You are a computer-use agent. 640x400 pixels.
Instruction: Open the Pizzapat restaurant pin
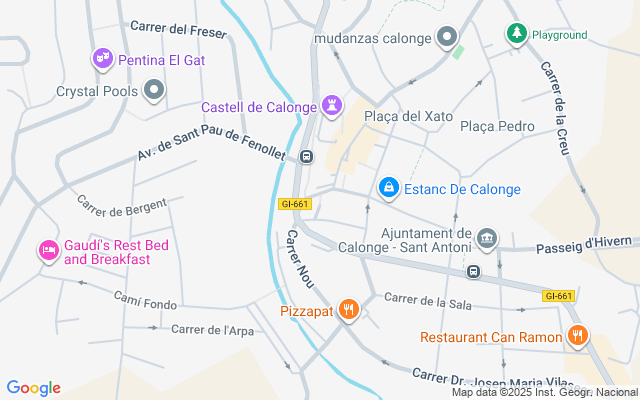(348, 310)
